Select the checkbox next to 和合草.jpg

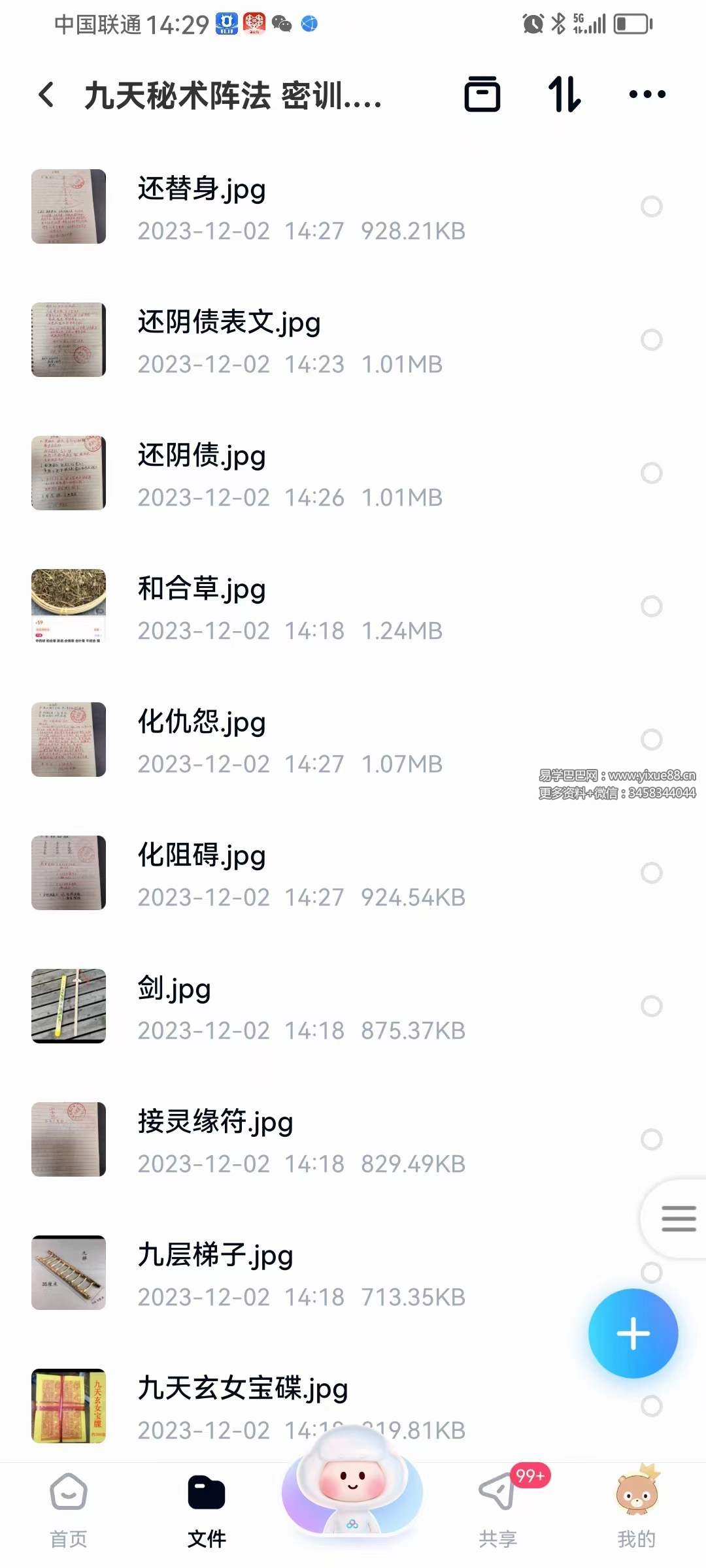(651, 606)
